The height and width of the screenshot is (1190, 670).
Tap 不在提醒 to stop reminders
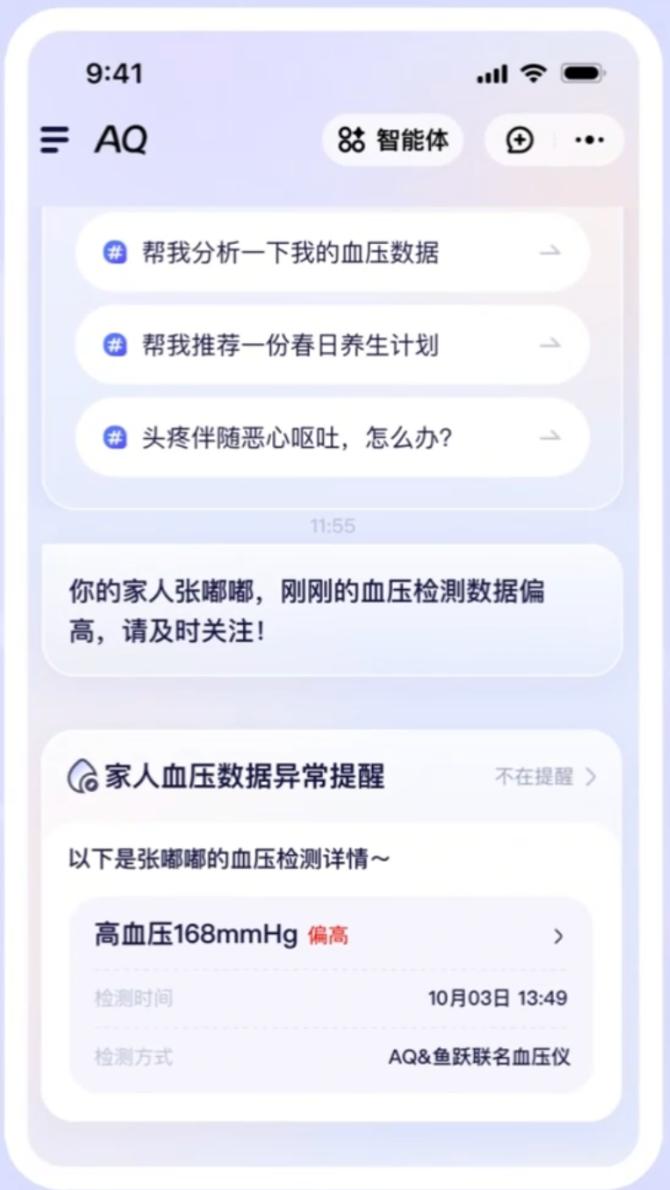coord(545,777)
